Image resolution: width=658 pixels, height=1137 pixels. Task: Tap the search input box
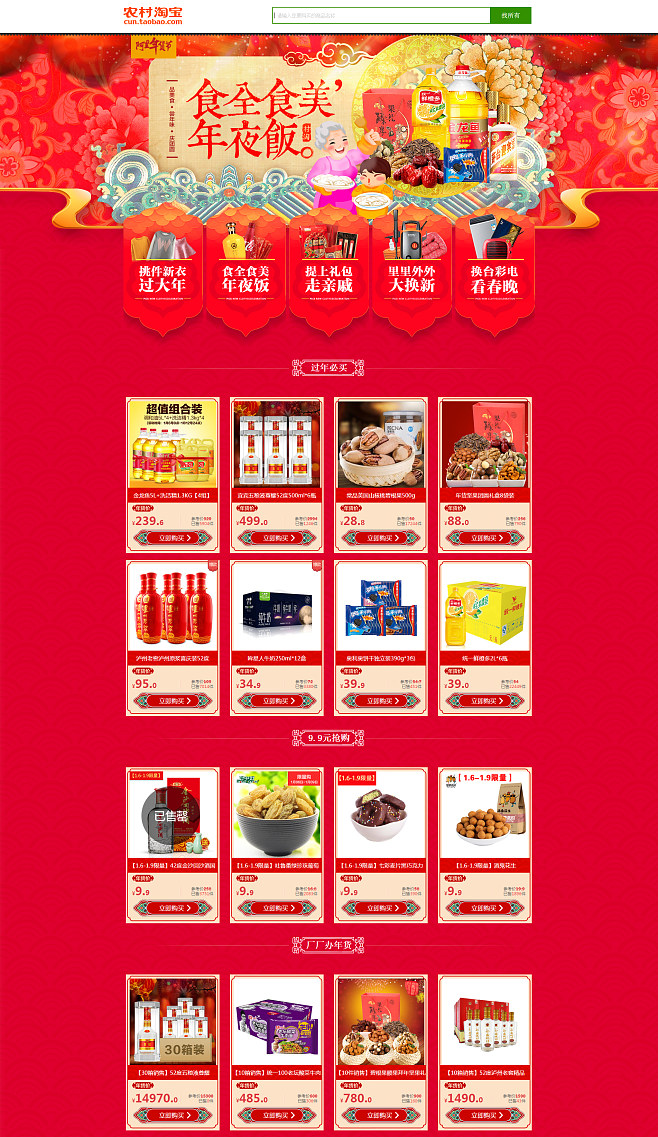pyautogui.click(x=380, y=15)
